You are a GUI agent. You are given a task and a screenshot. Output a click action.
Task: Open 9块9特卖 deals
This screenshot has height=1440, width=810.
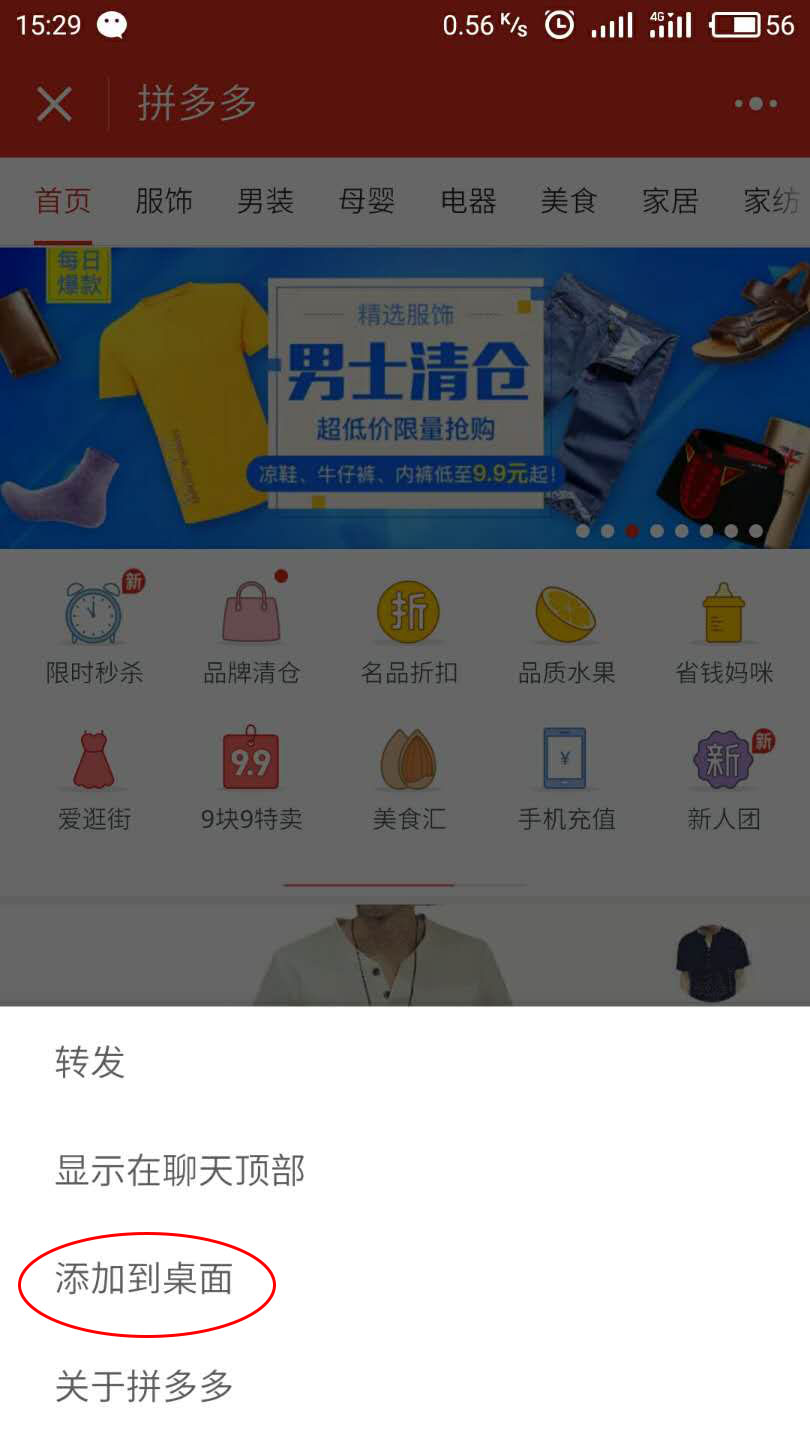pos(251,778)
